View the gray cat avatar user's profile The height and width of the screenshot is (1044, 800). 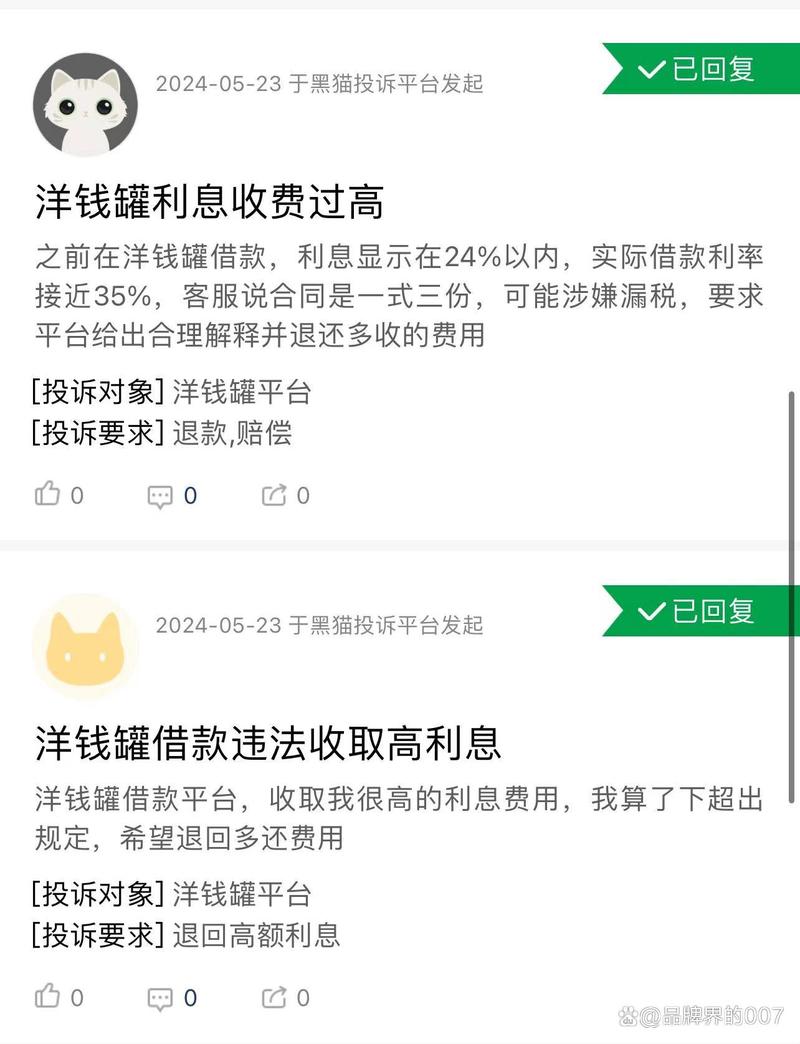click(85, 104)
